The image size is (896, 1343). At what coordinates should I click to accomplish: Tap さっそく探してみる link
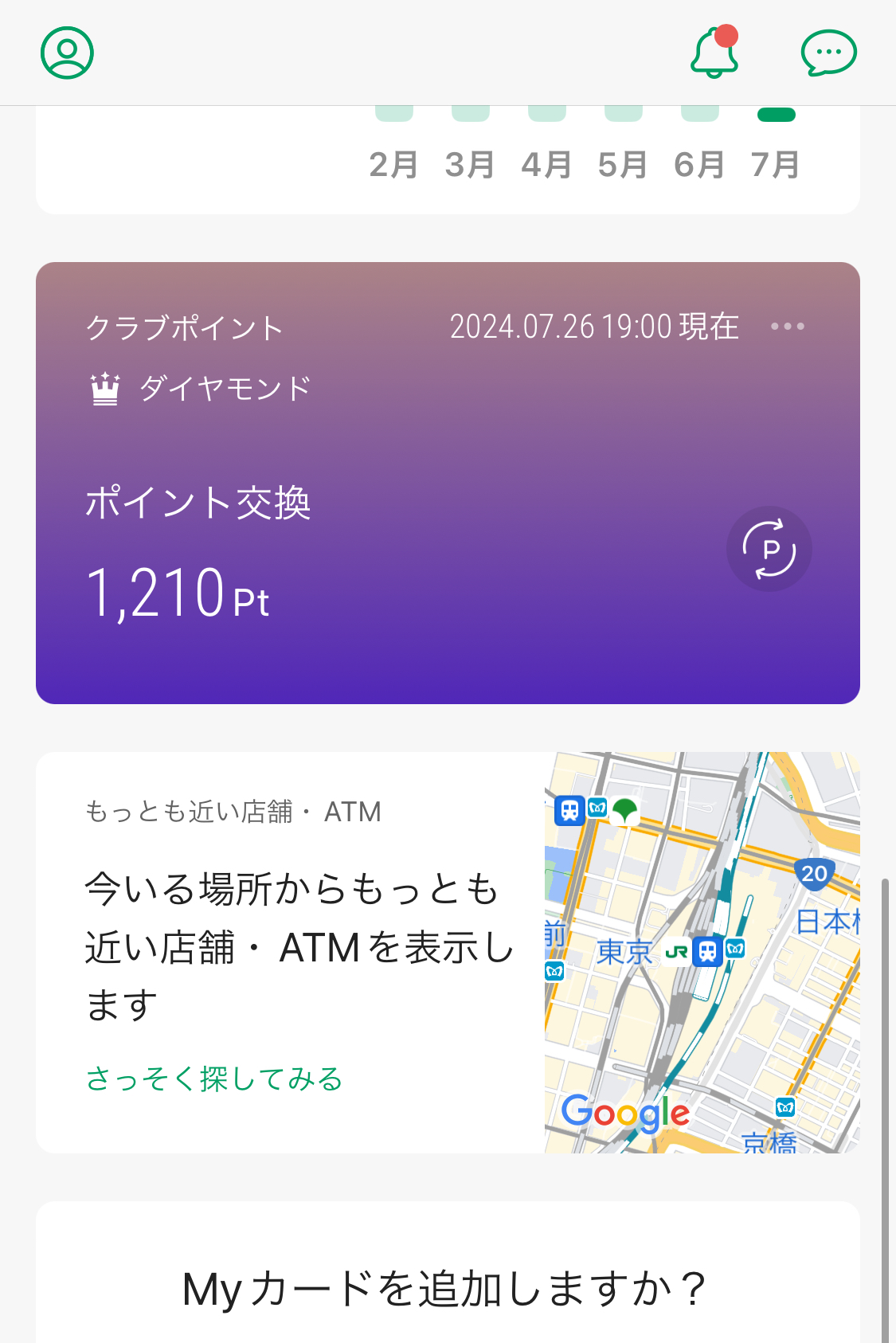coord(214,1079)
